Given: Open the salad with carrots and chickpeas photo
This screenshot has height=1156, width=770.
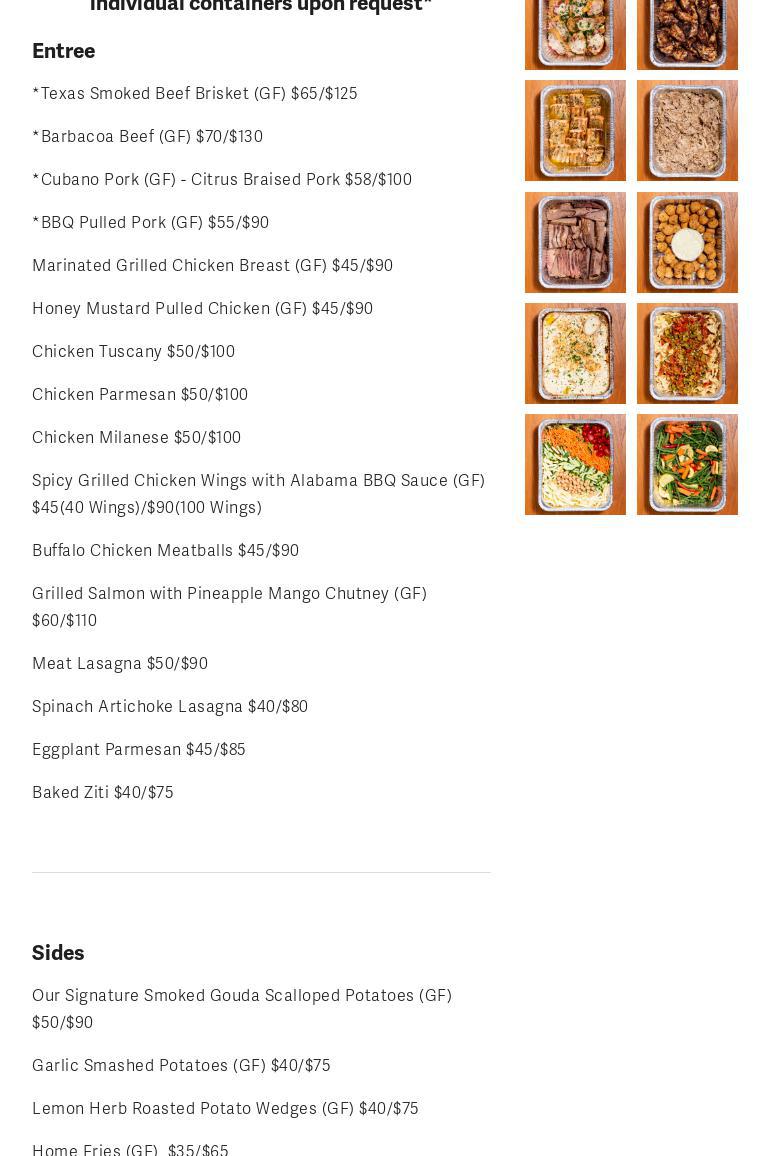Looking at the screenshot, I should tap(575, 464).
